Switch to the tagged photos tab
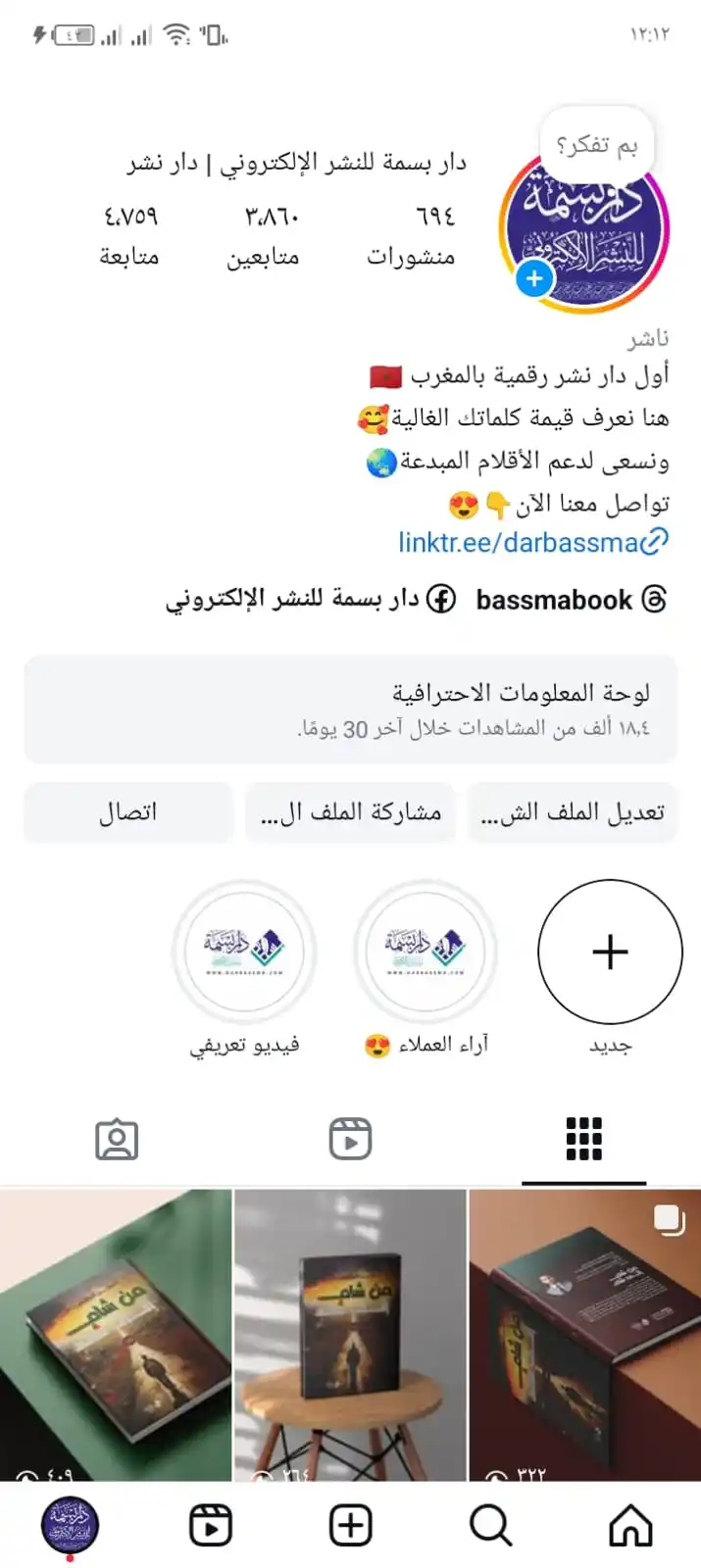The image size is (701, 1568). pyautogui.click(x=117, y=1139)
